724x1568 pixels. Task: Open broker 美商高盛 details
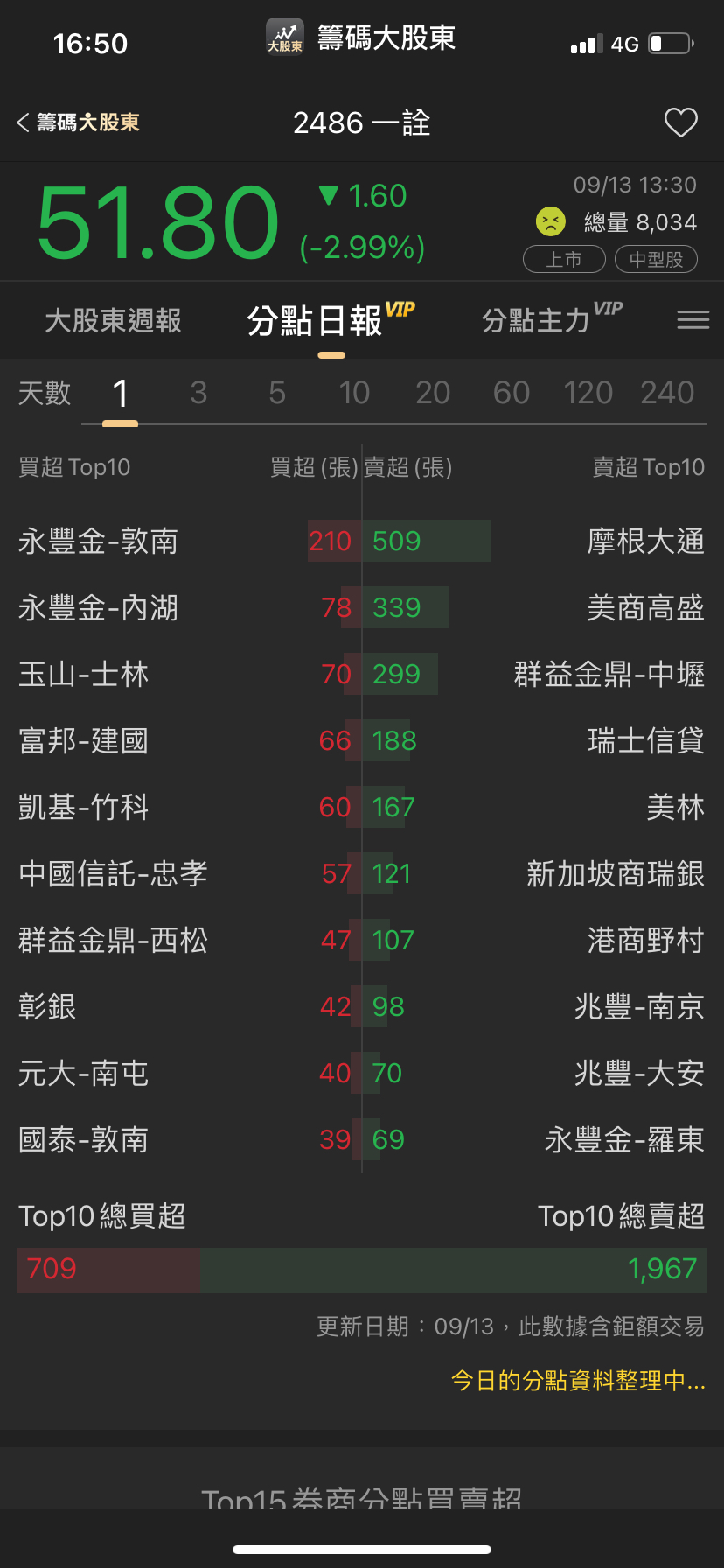[645, 608]
